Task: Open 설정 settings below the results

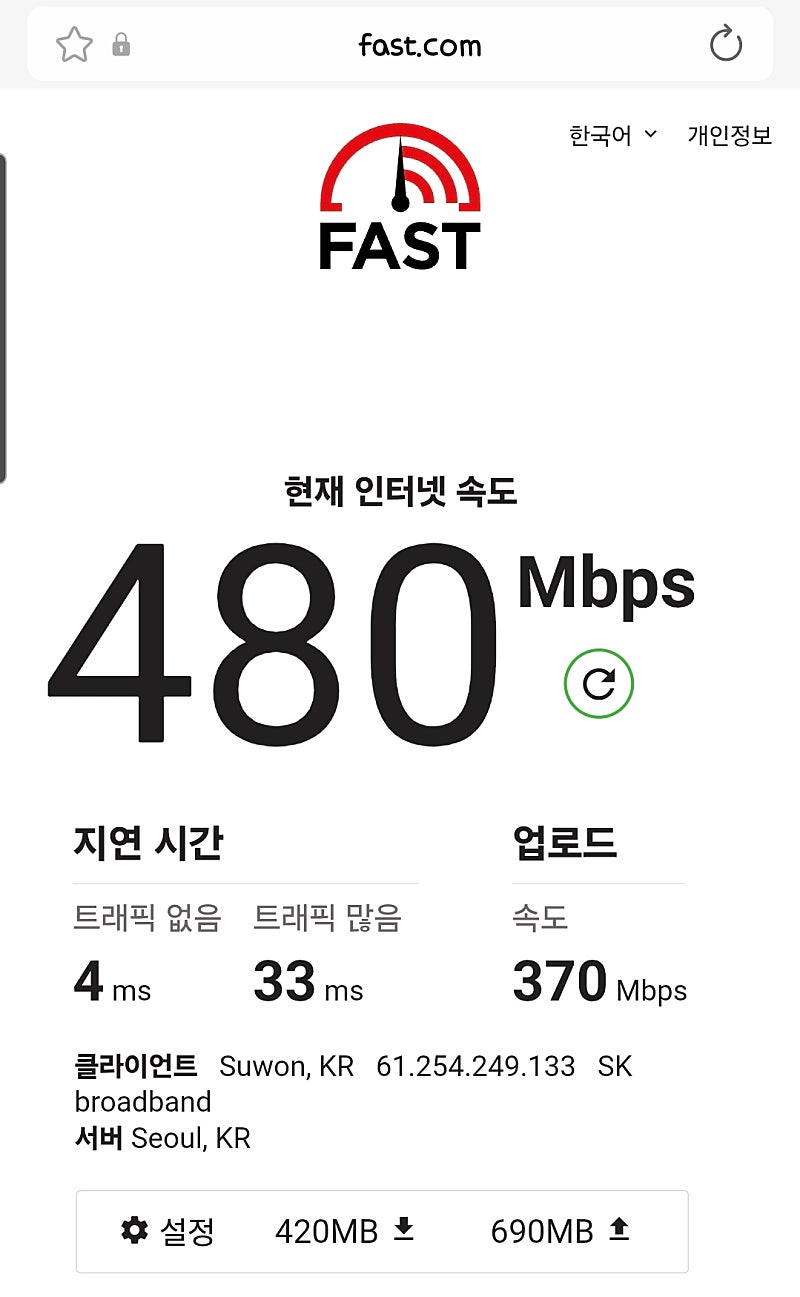Action: [167, 1231]
